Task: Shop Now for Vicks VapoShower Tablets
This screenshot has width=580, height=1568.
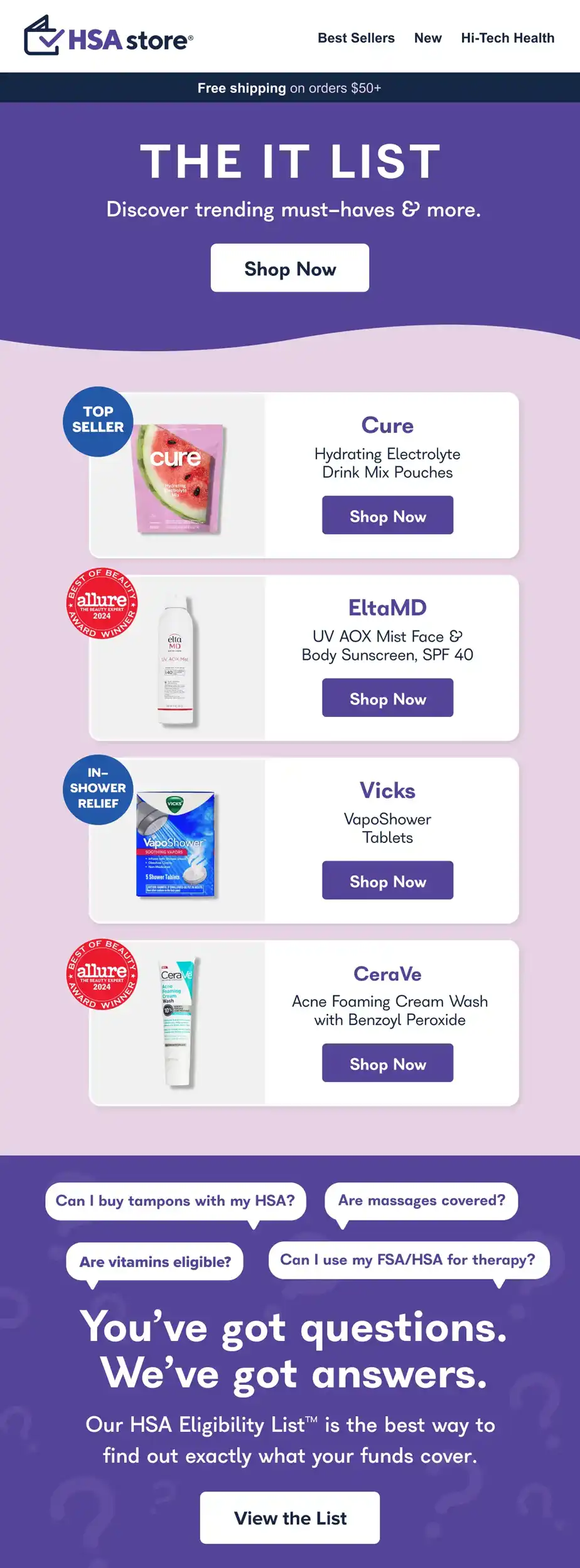Action: click(x=387, y=881)
